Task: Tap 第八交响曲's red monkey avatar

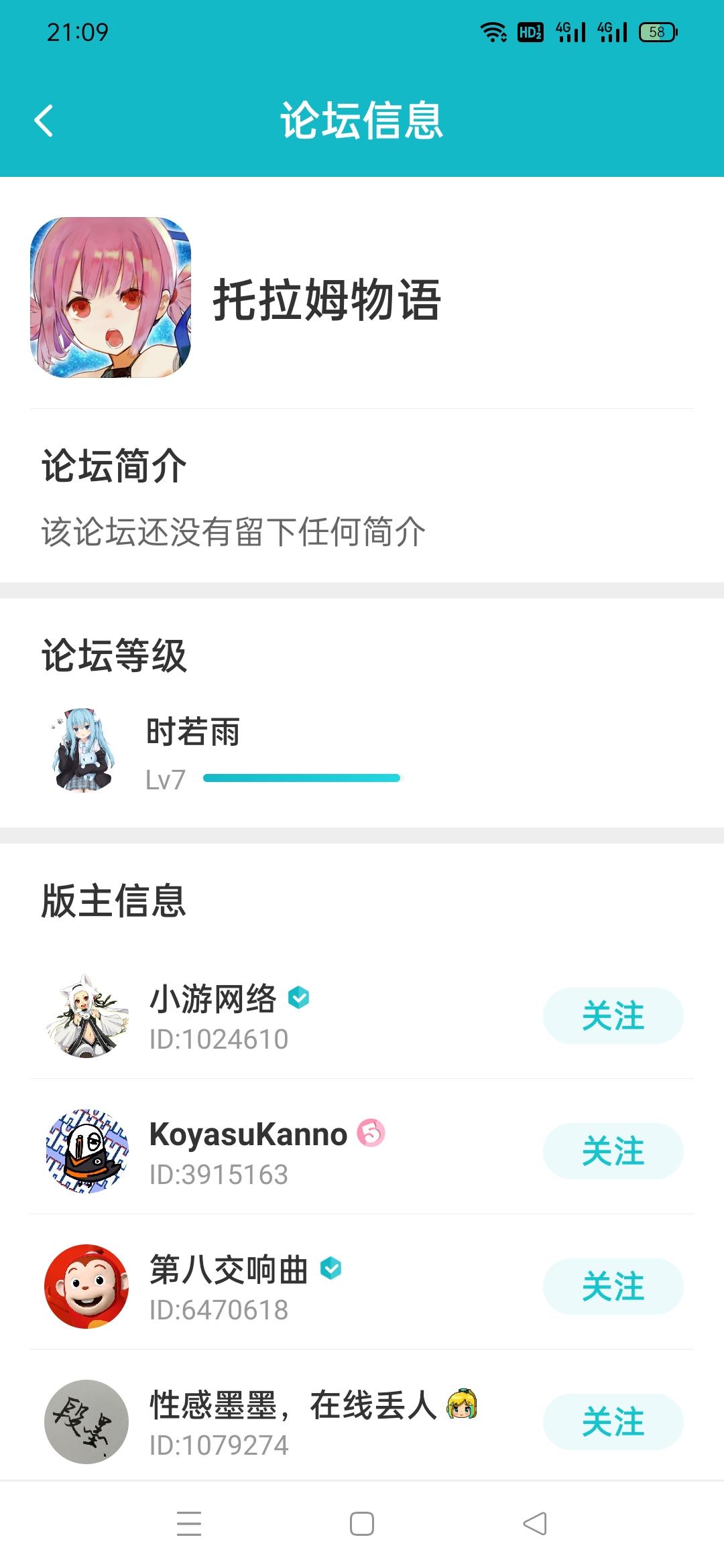Action: point(89,1287)
